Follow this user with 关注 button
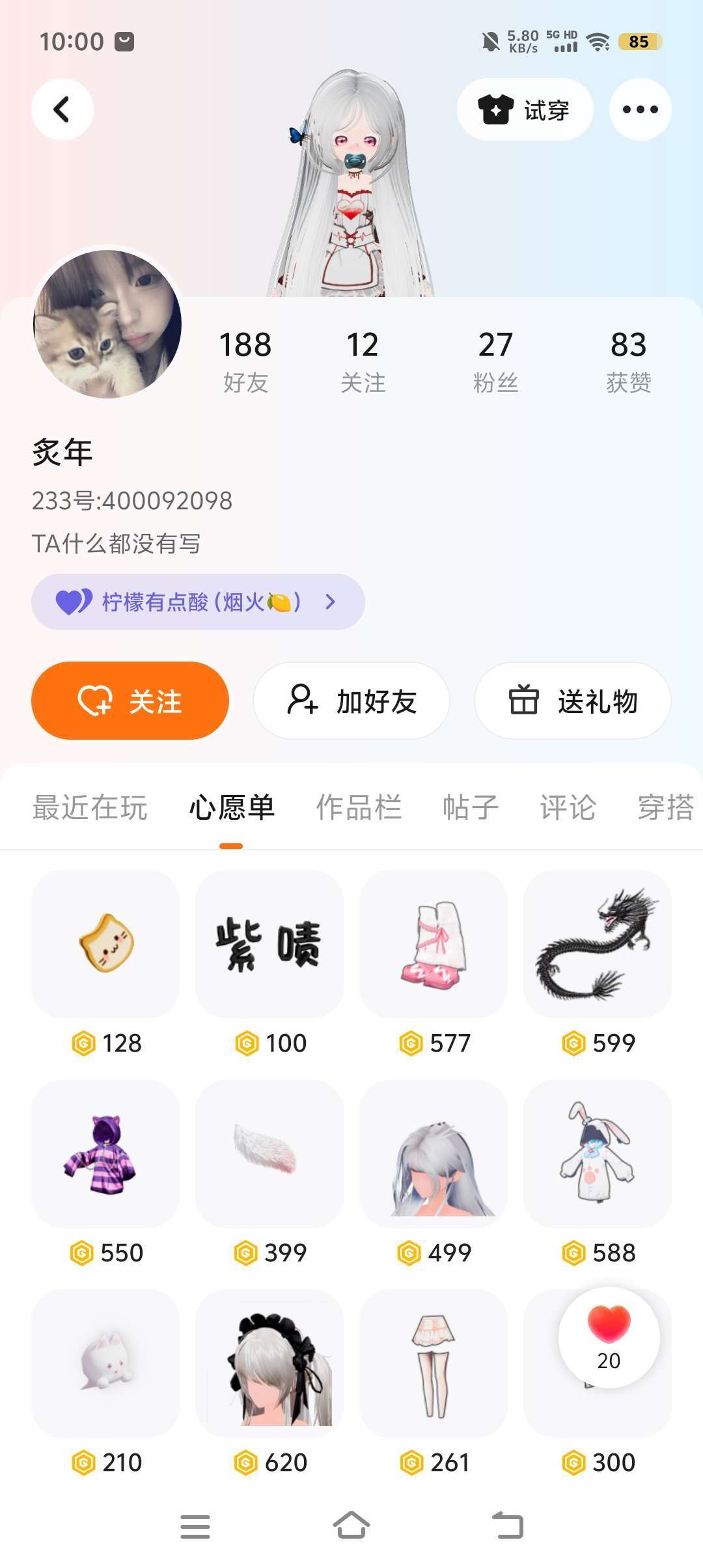703x1568 pixels. coord(130,701)
